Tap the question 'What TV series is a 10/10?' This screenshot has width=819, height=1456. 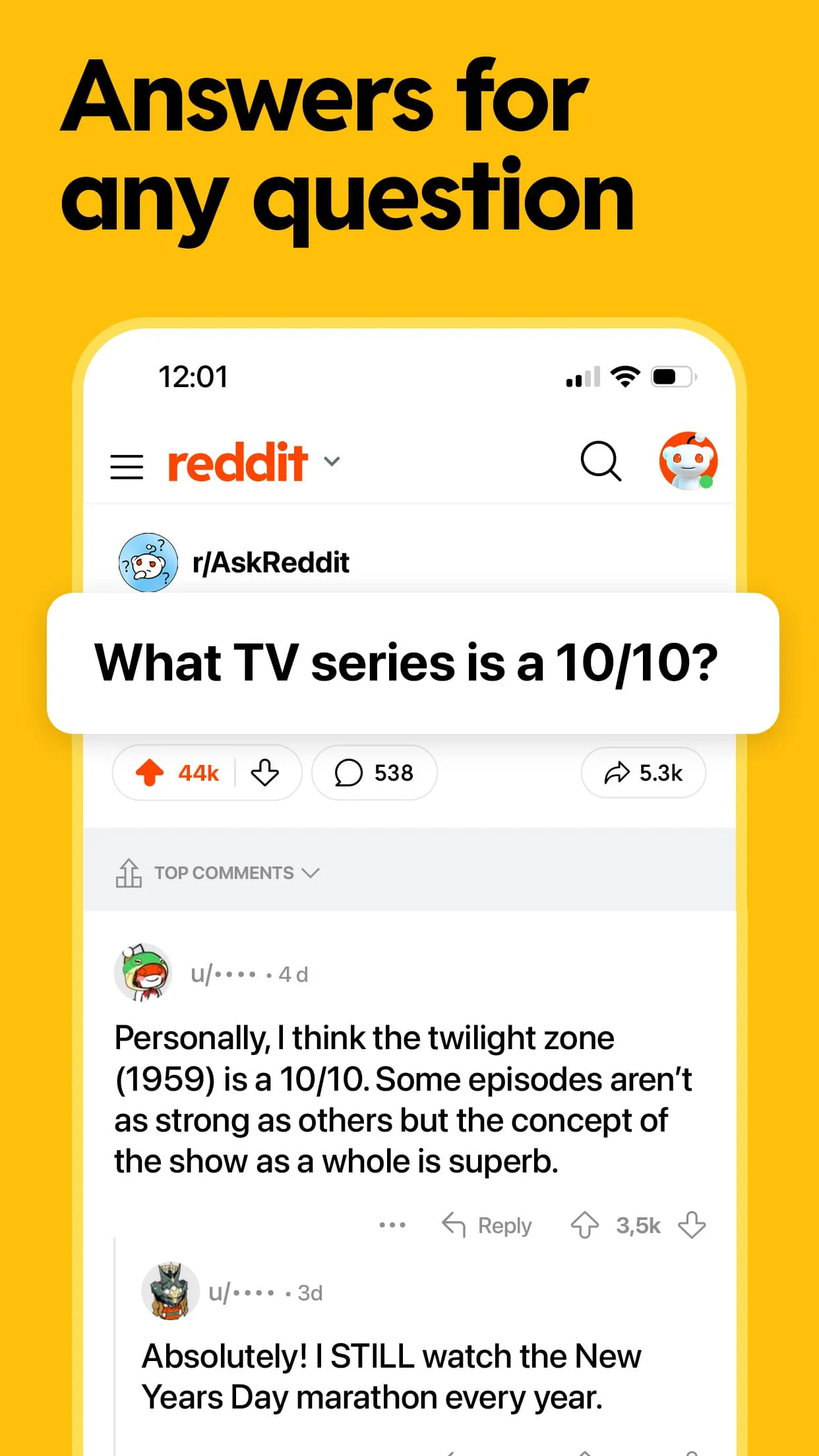(x=409, y=663)
